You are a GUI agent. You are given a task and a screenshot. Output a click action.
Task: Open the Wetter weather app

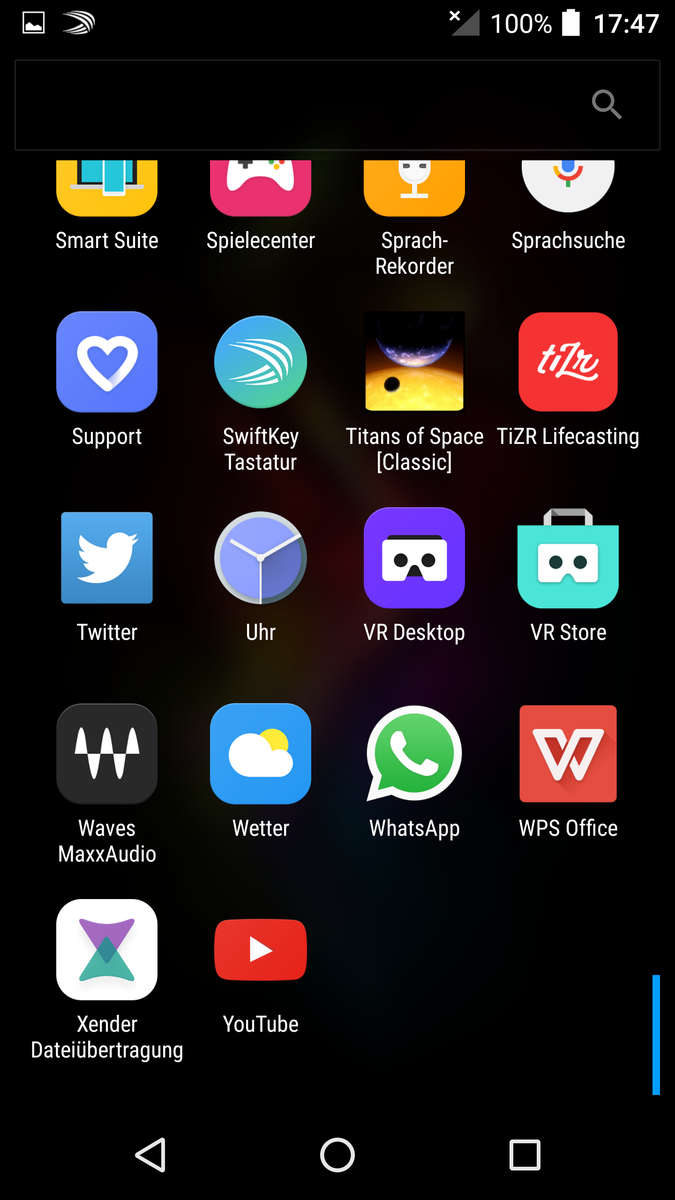(x=261, y=754)
